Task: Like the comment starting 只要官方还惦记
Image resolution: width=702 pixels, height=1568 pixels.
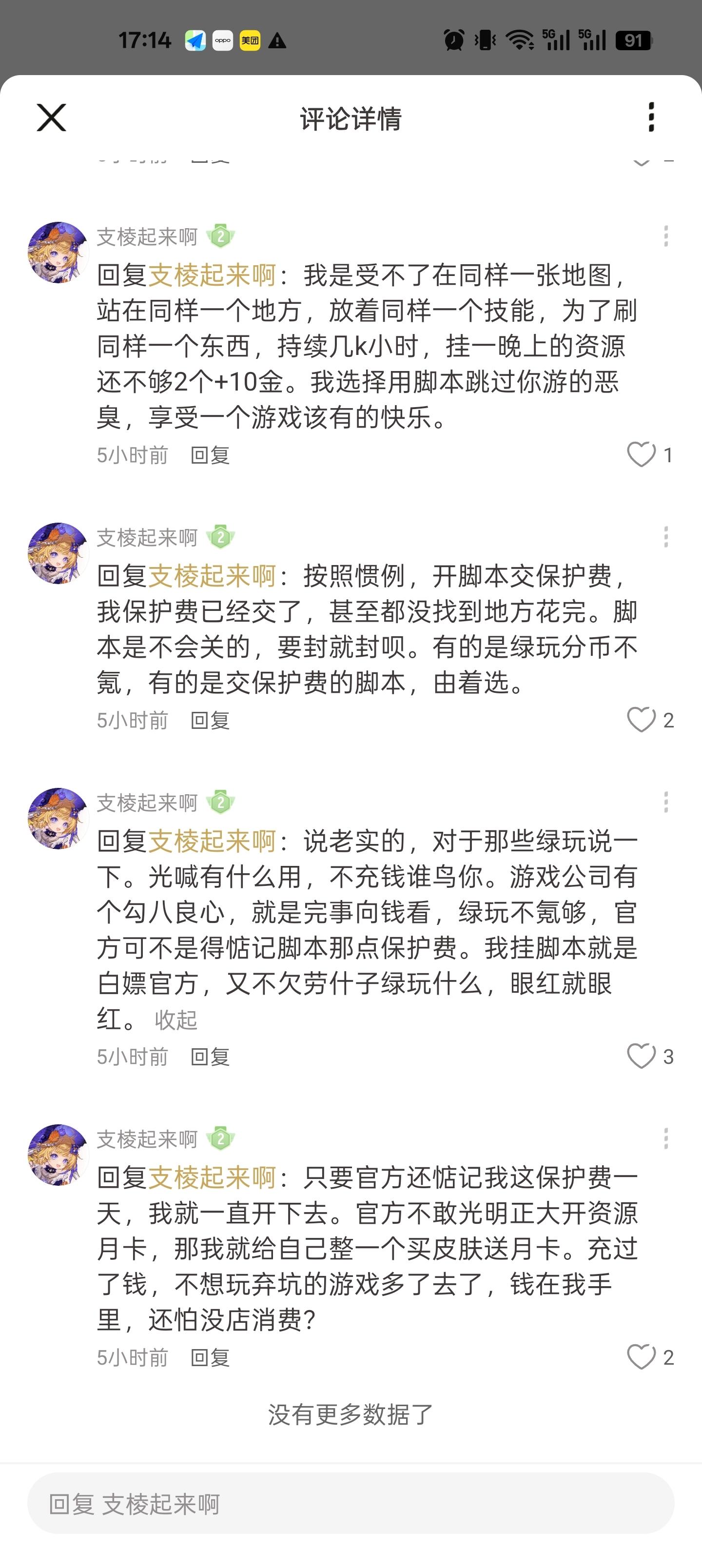Action: [x=641, y=1357]
